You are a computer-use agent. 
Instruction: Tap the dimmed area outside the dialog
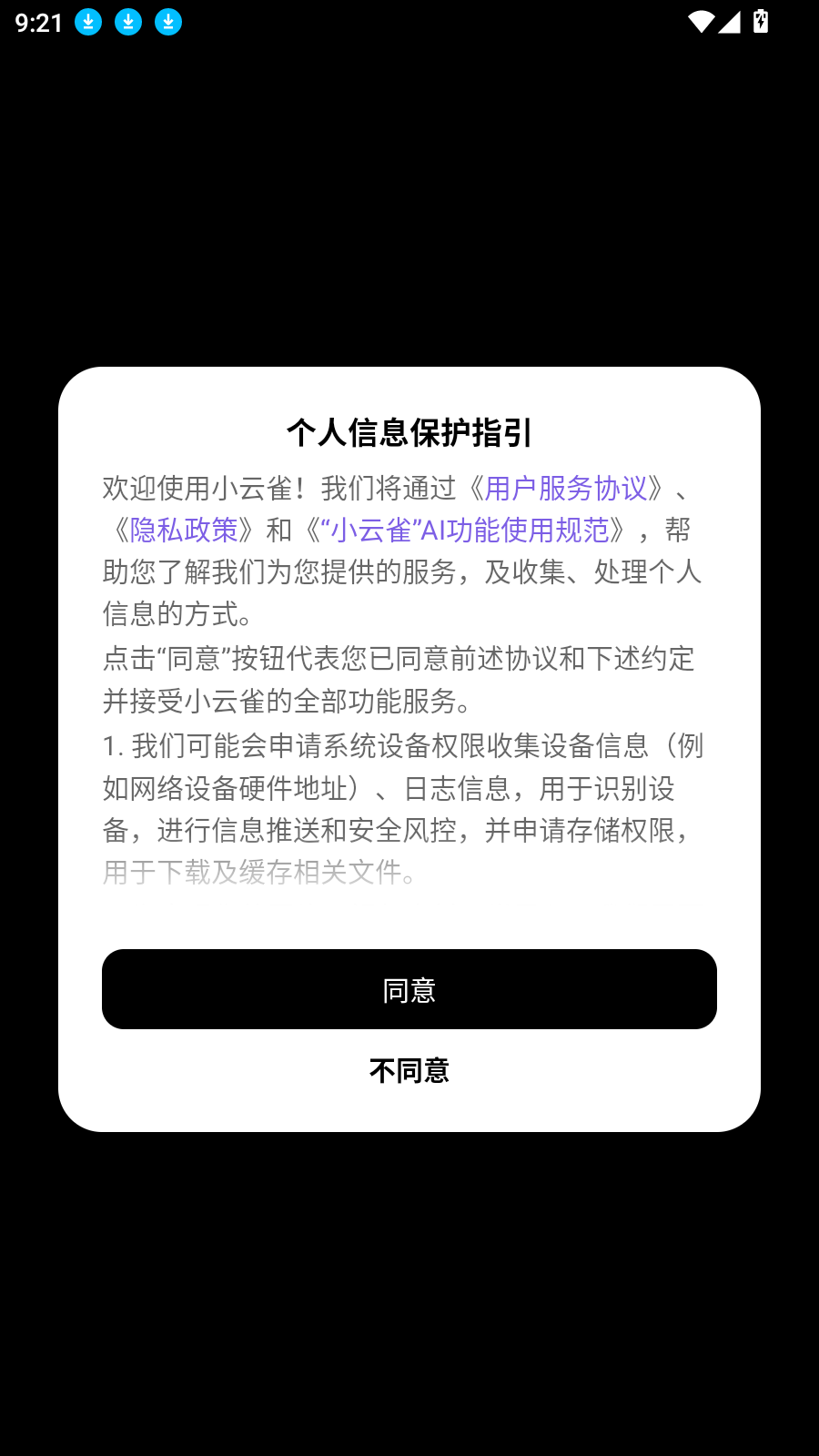409,182
